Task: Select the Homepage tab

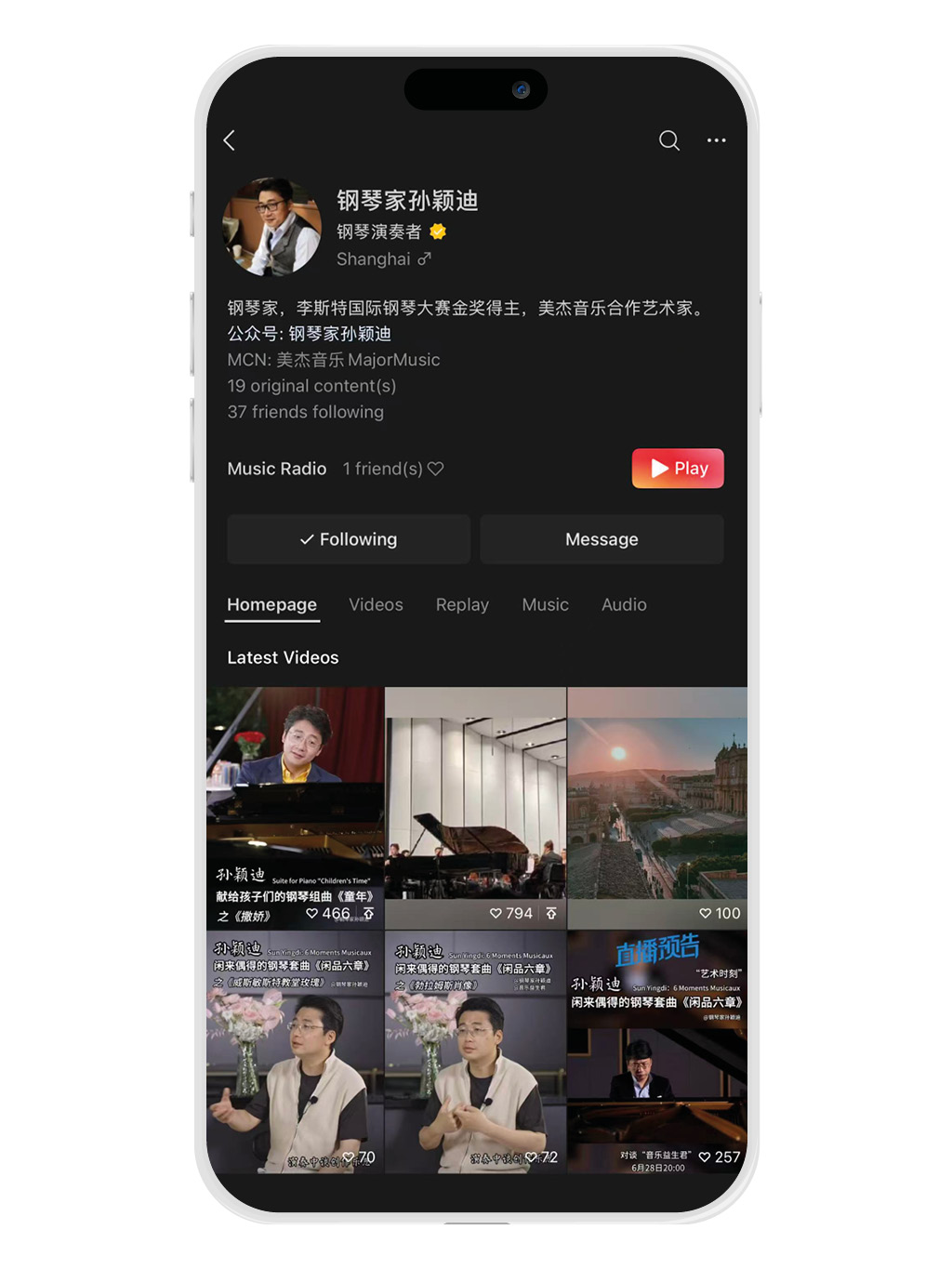Action: (271, 604)
